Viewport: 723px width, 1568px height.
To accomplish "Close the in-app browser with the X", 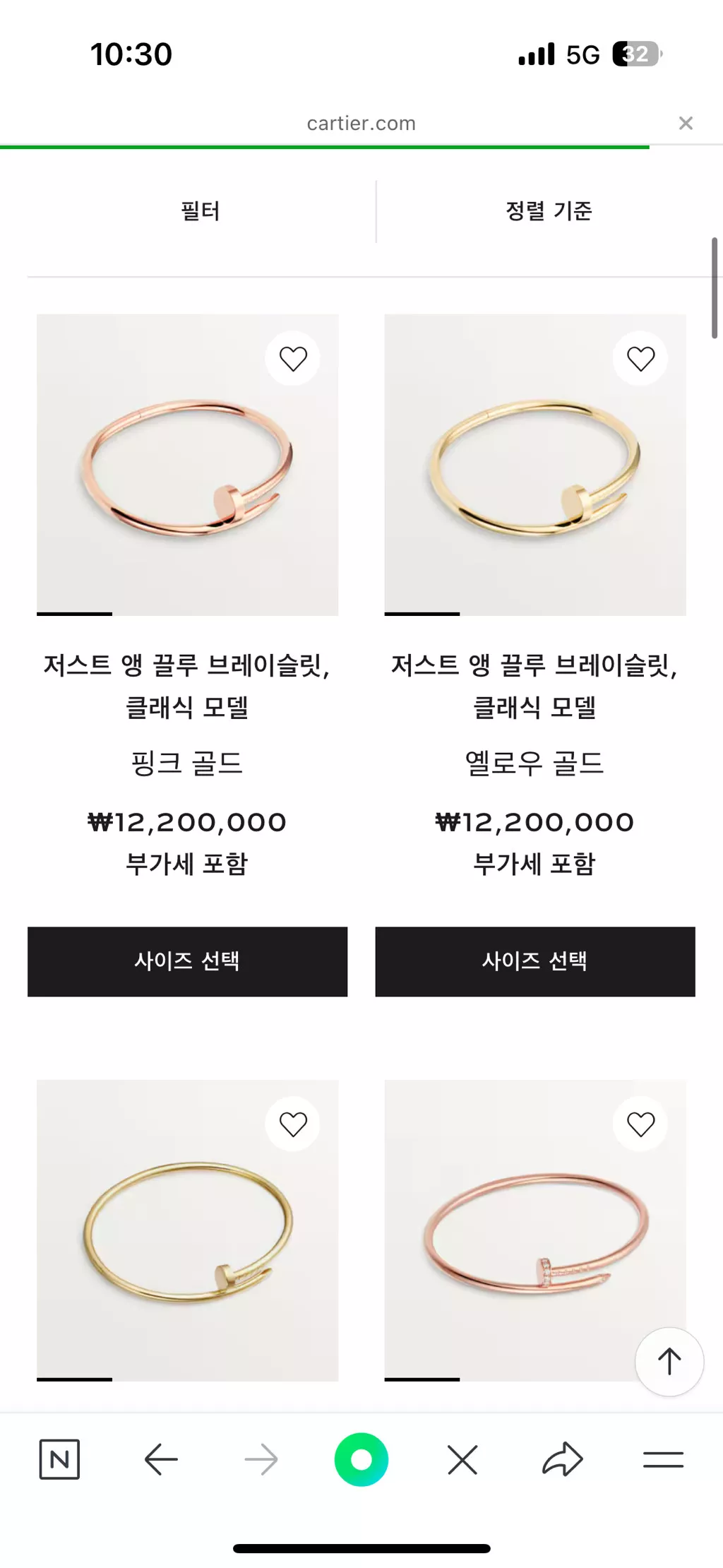I will pos(685,124).
